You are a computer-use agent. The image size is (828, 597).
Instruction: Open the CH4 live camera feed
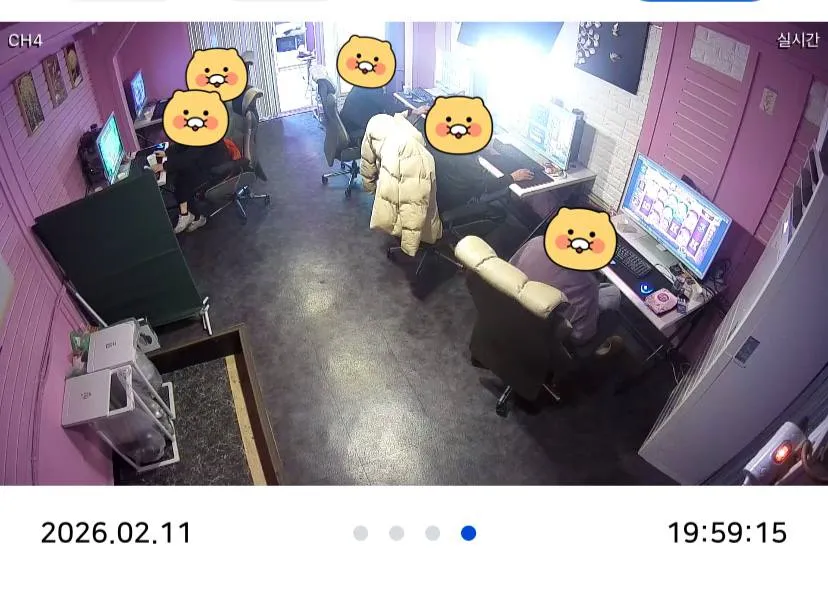click(x=414, y=254)
